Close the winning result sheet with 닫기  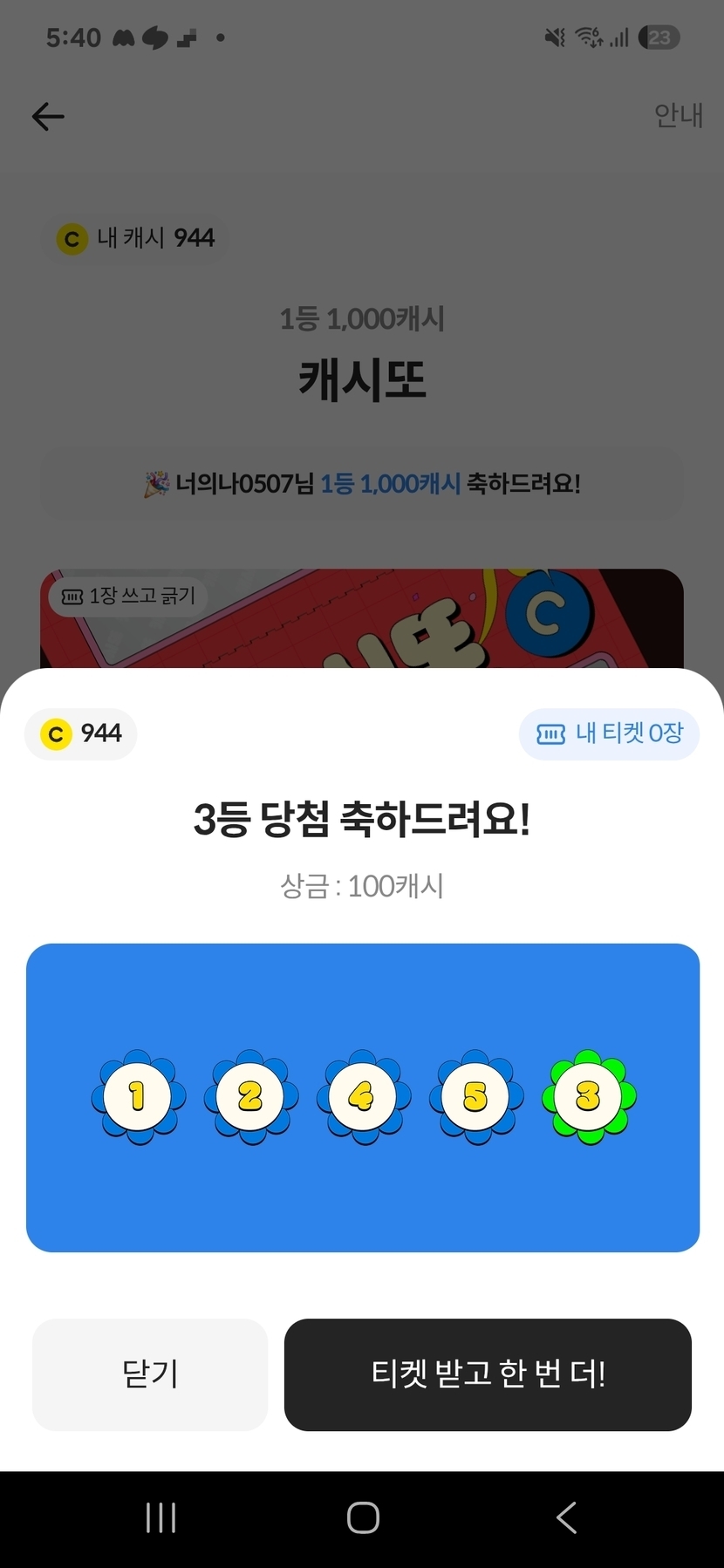[x=150, y=1374]
